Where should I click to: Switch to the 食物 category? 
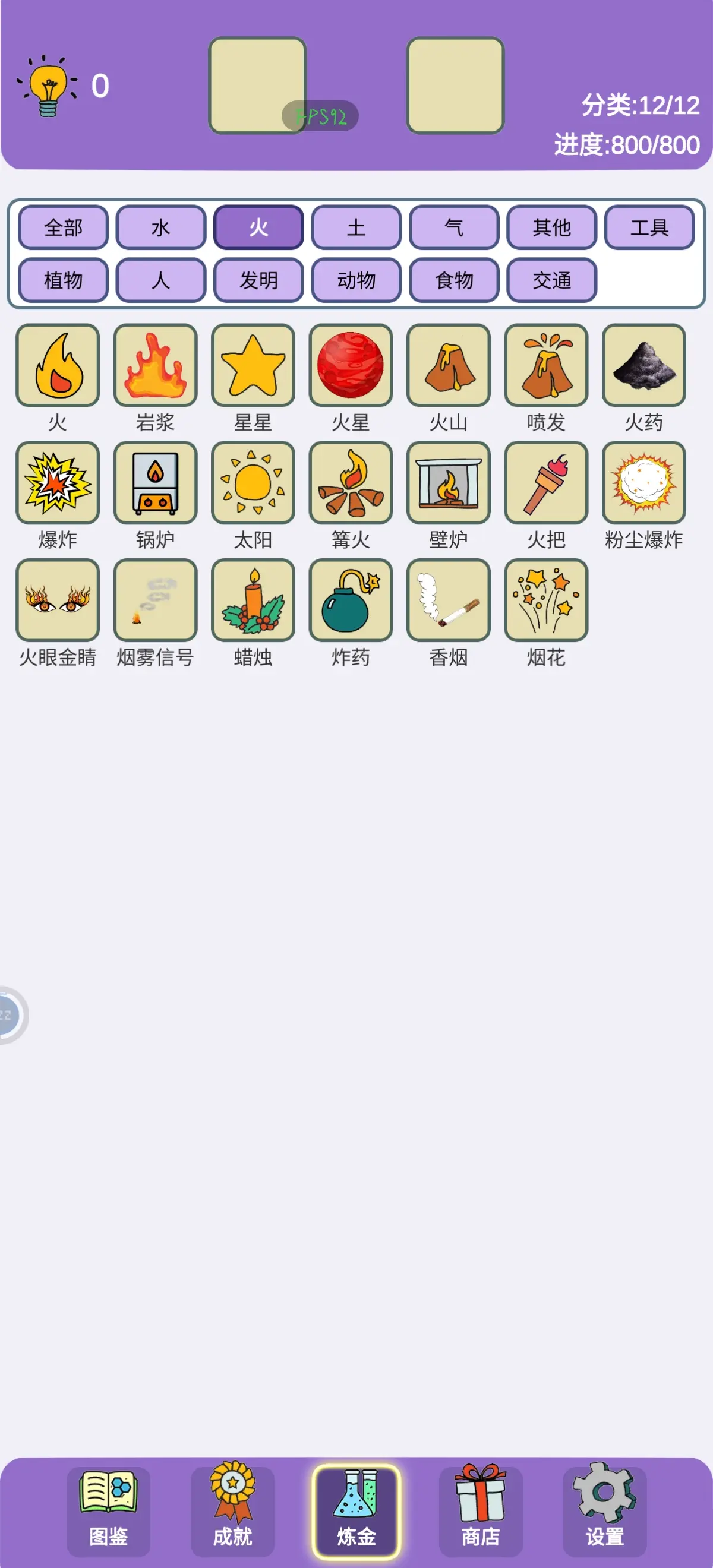[x=454, y=280]
